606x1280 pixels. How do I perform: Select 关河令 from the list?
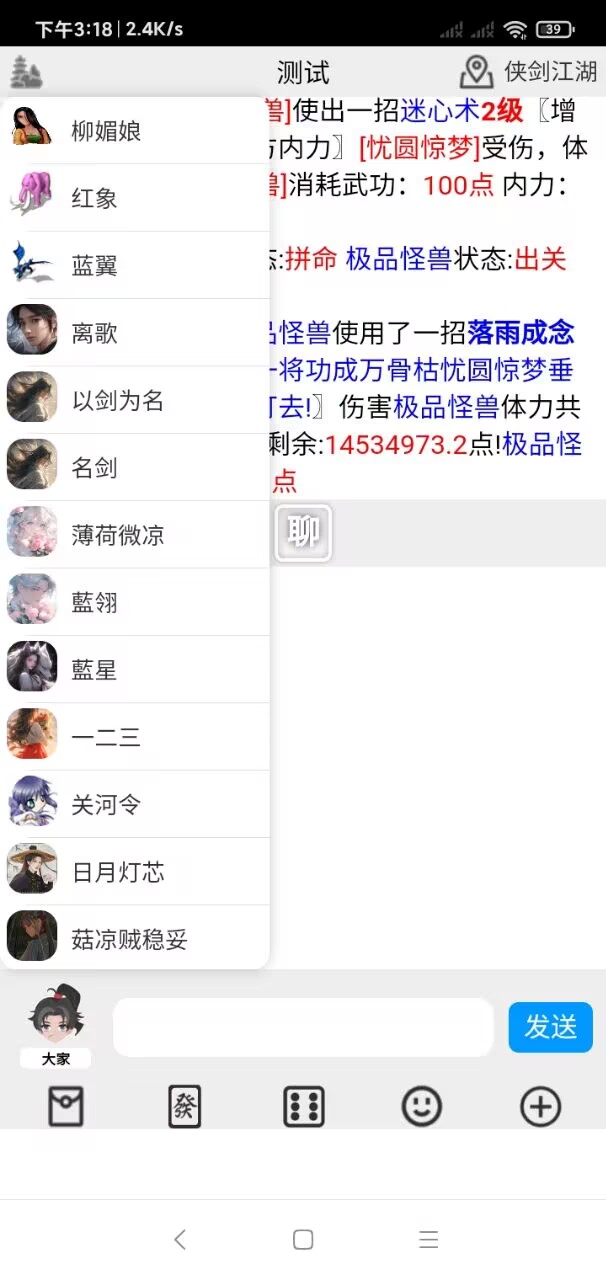point(135,805)
